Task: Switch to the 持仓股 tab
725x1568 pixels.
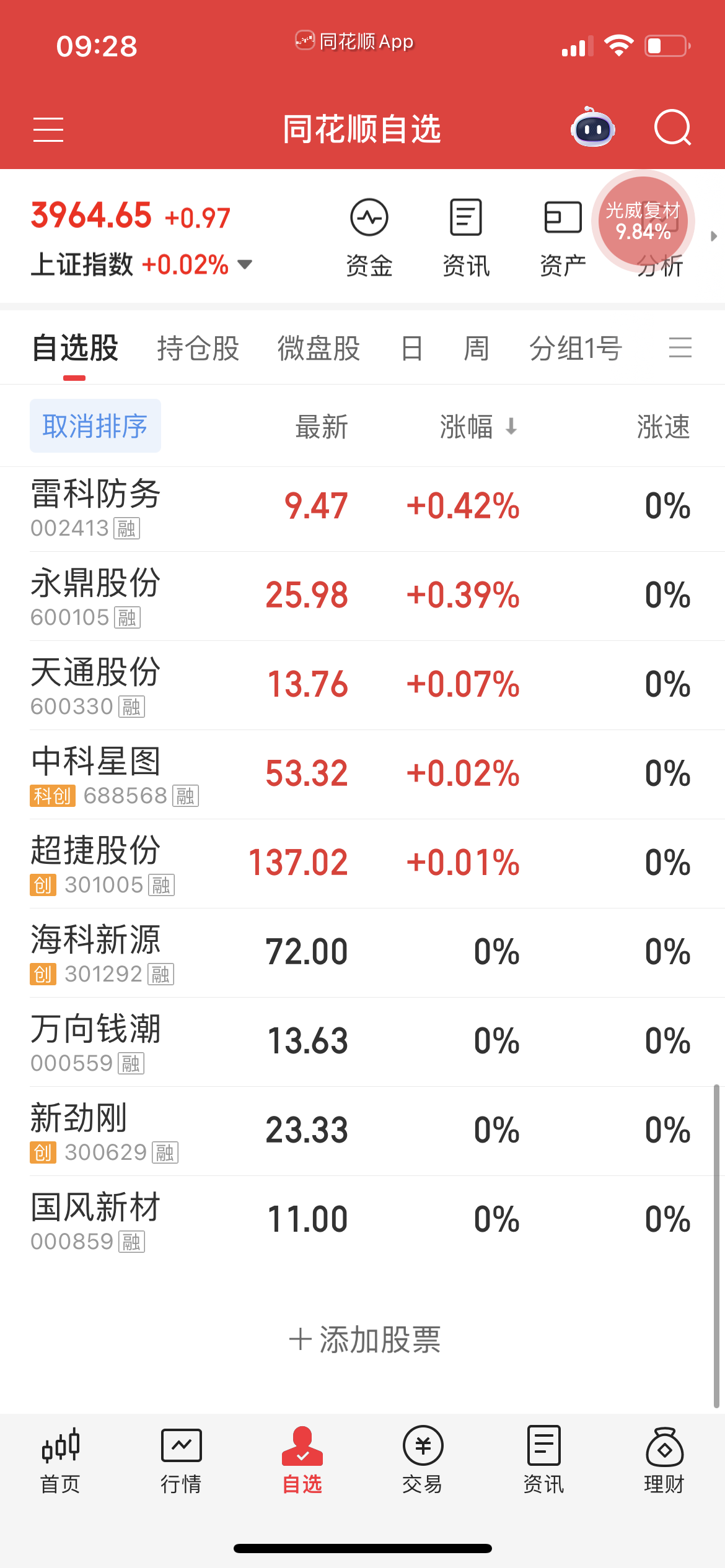Action: click(198, 348)
